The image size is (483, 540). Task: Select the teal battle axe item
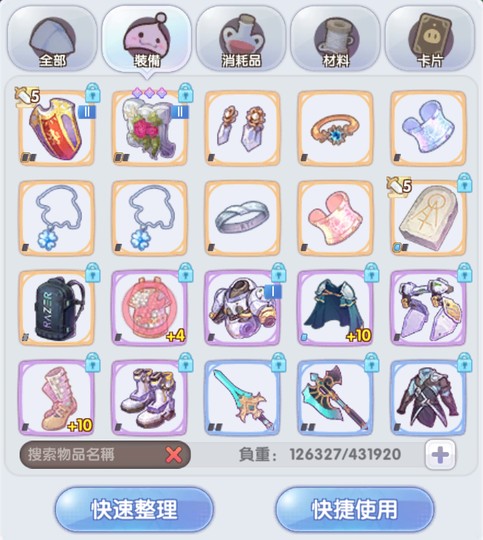tap(336, 397)
